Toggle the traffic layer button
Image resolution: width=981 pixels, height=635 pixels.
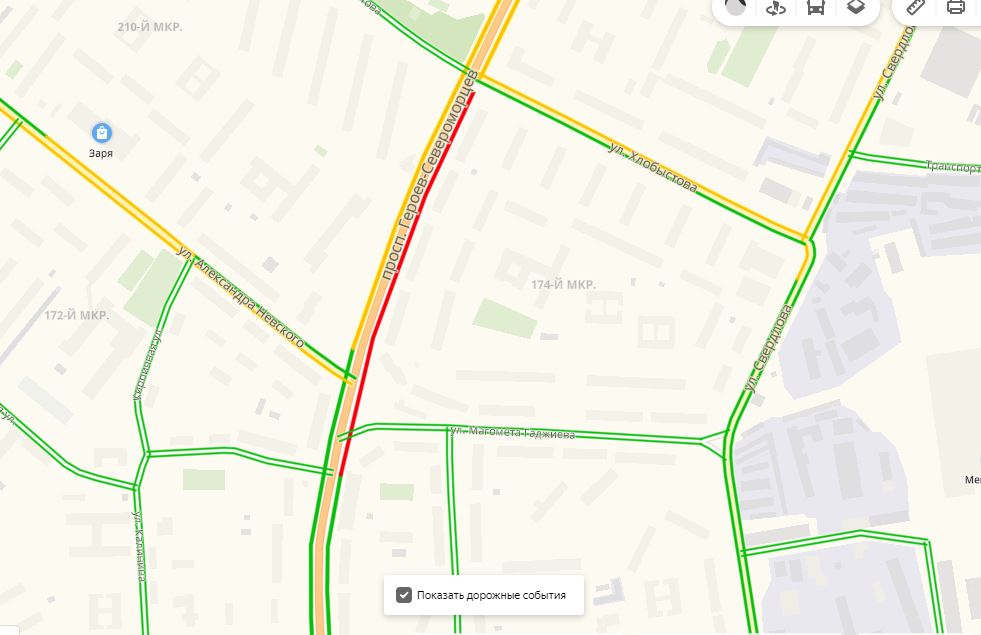[736, 6]
